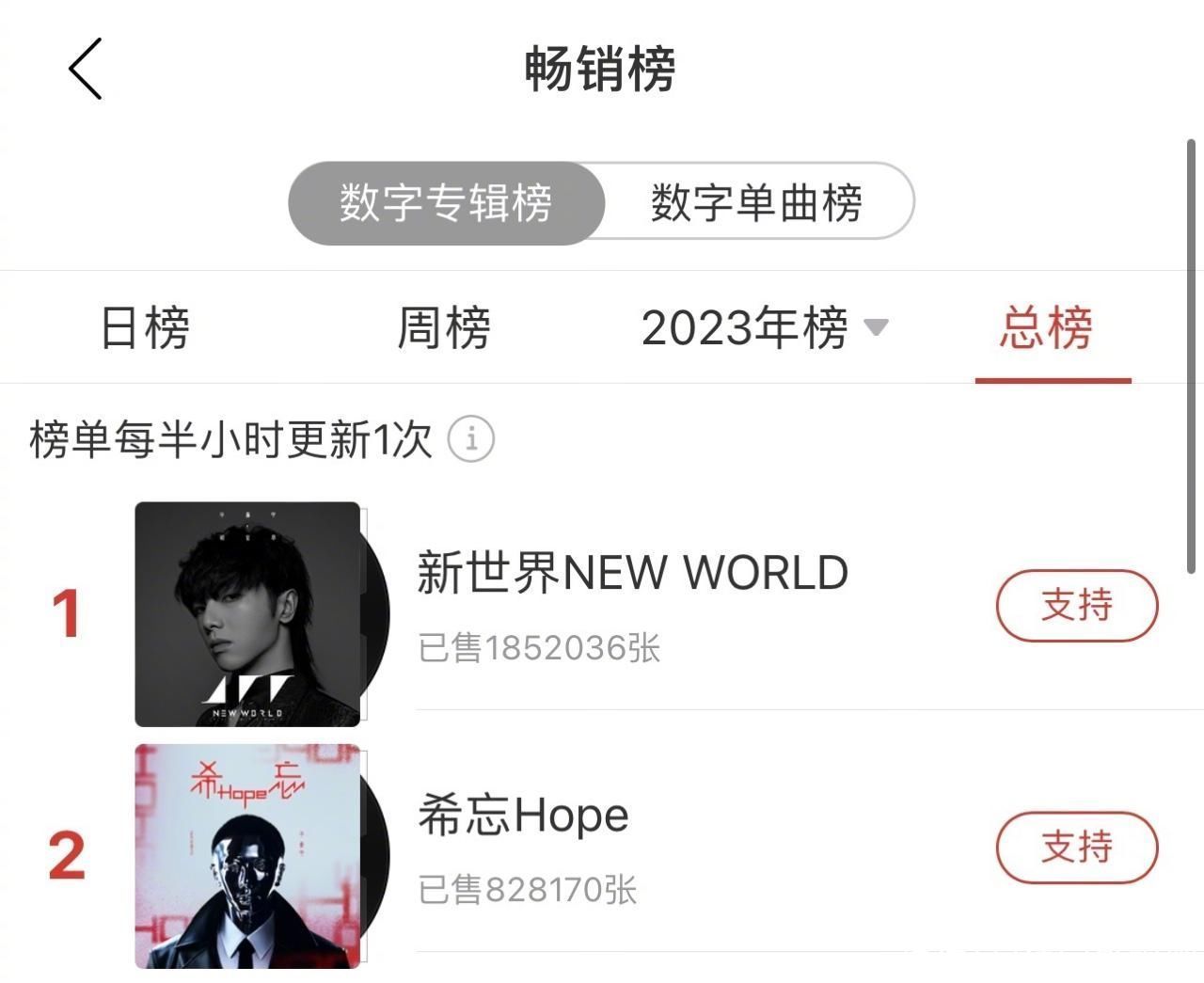Image resolution: width=1204 pixels, height=983 pixels.
Task: Go back using the top-left arrow
Action: click(x=85, y=69)
